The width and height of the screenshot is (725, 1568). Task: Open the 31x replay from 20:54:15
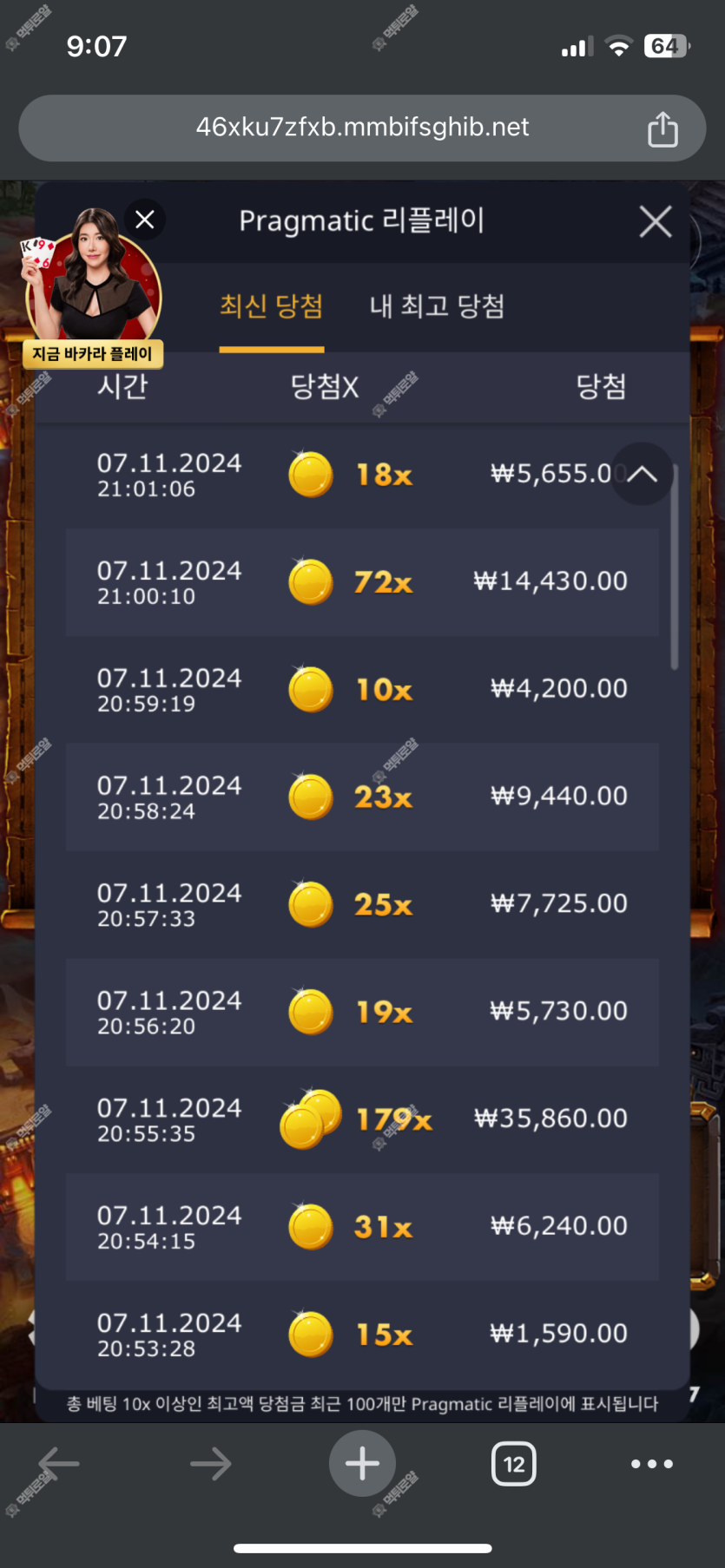pos(362,1227)
